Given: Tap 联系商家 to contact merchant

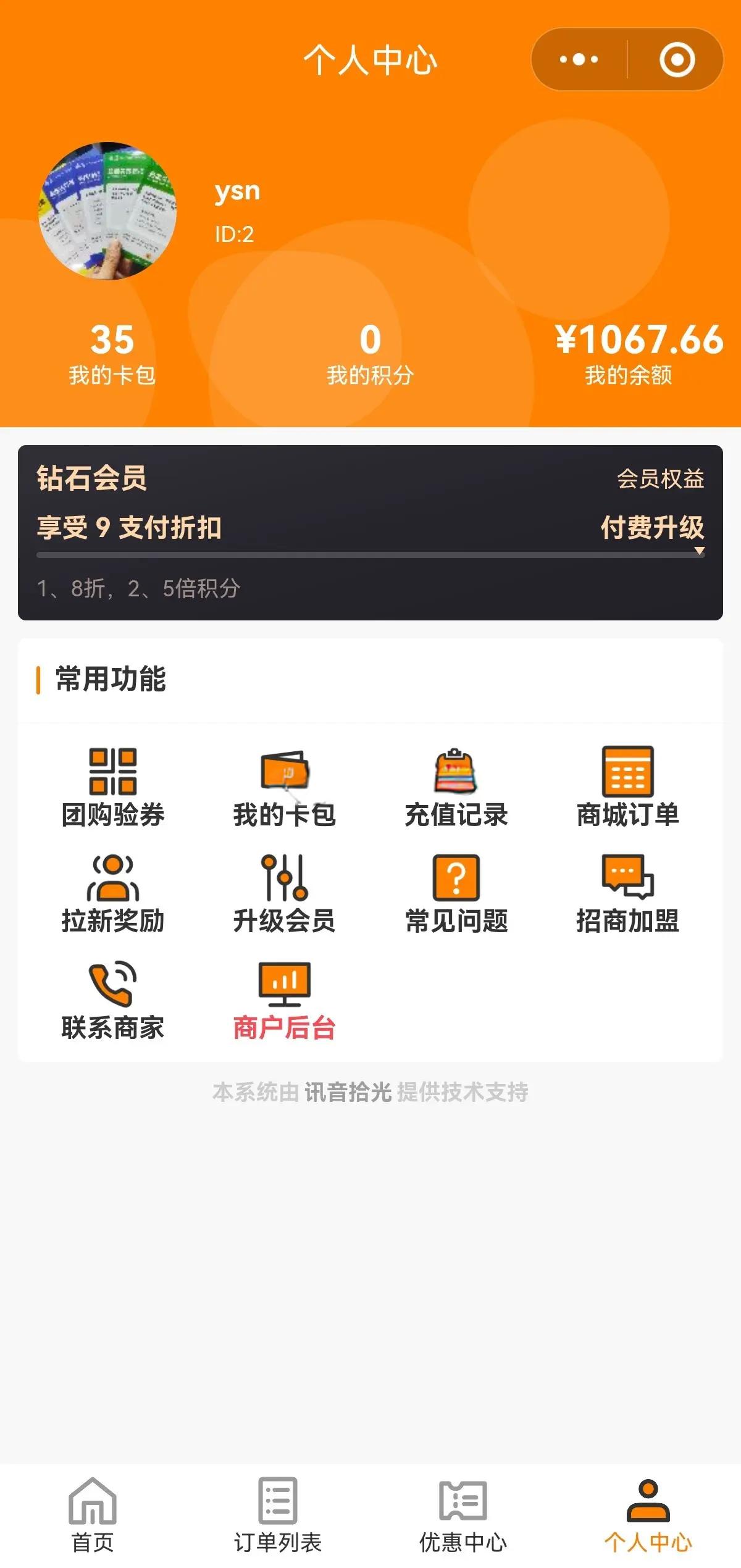Looking at the screenshot, I should click(x=113, y=1001).
